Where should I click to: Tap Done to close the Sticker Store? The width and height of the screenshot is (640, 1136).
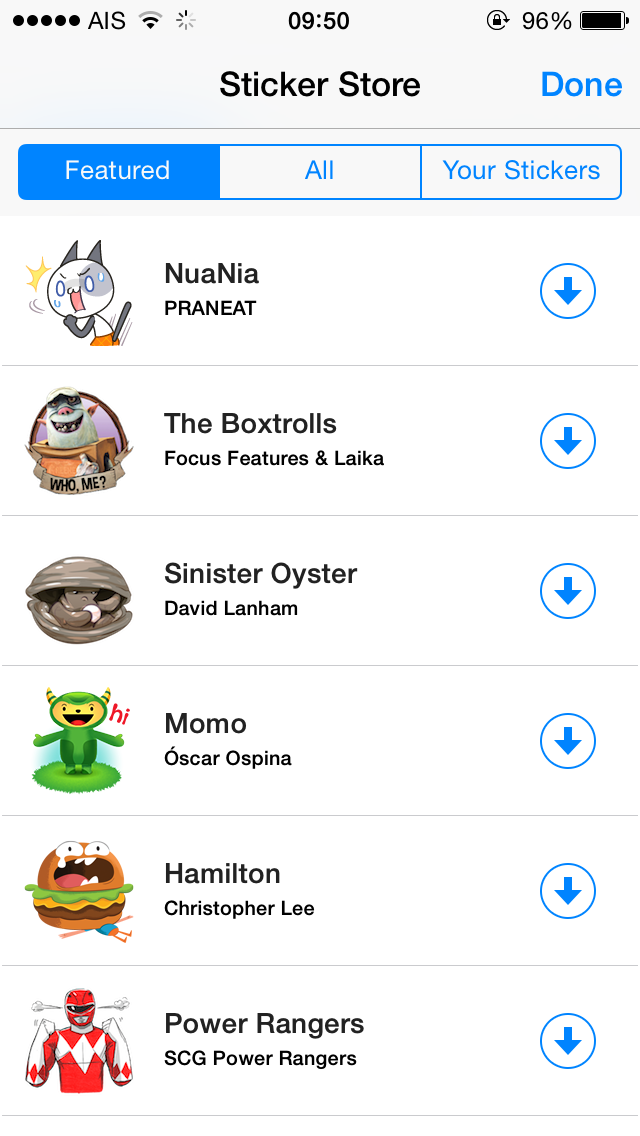pyautogui.click(x=581, y=85)
